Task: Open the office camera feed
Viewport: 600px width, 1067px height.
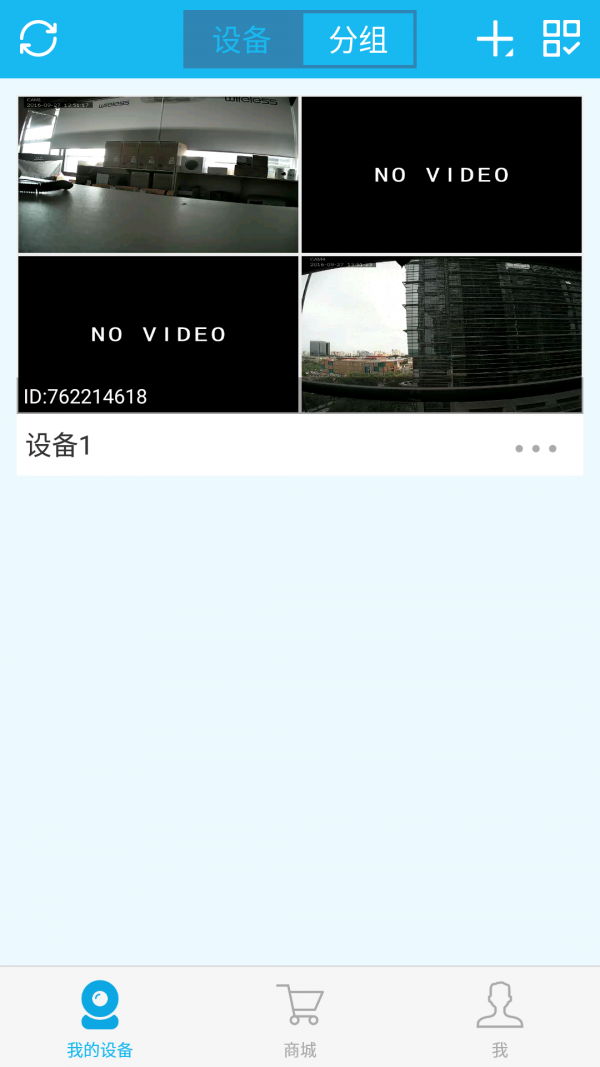Action: click(x=158, y=174)
